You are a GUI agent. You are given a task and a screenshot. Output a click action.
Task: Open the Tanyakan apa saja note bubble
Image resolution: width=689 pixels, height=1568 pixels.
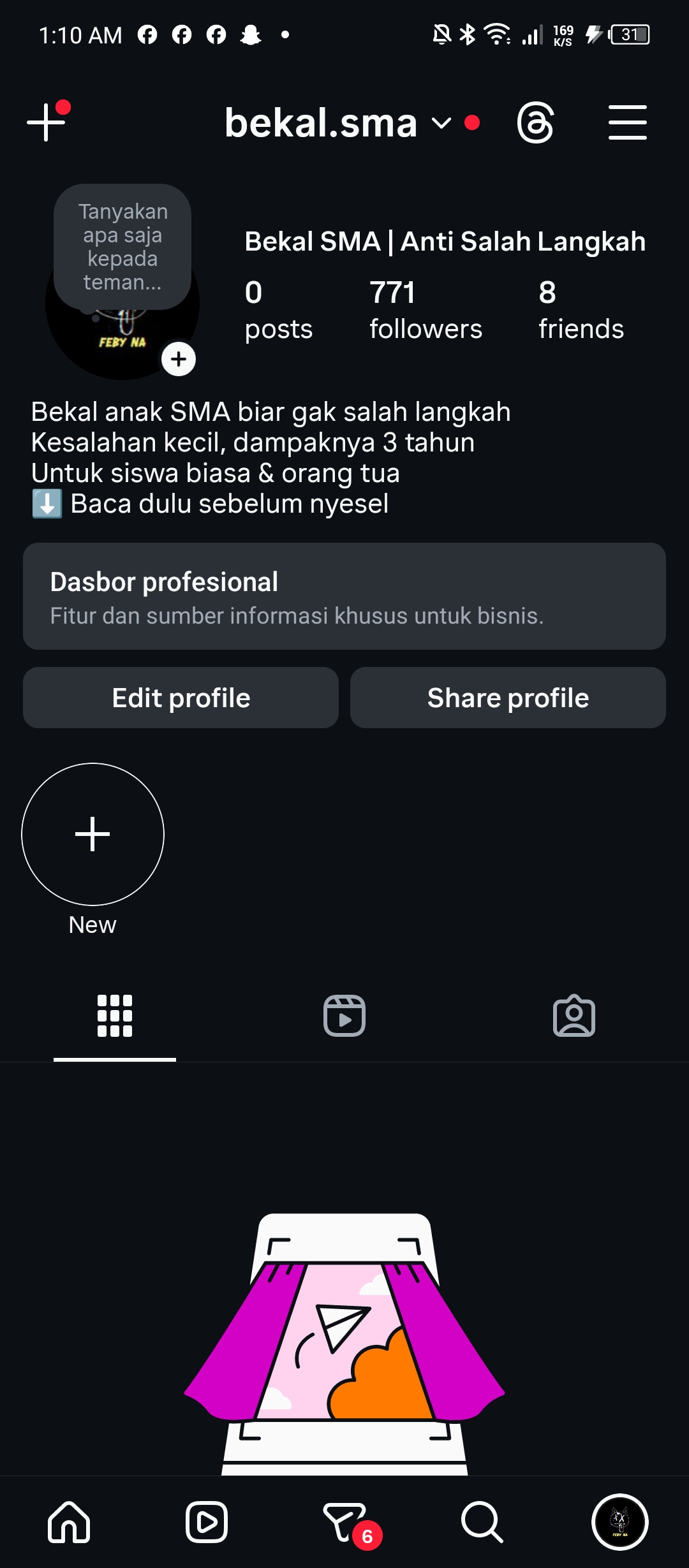pos(122,247)
